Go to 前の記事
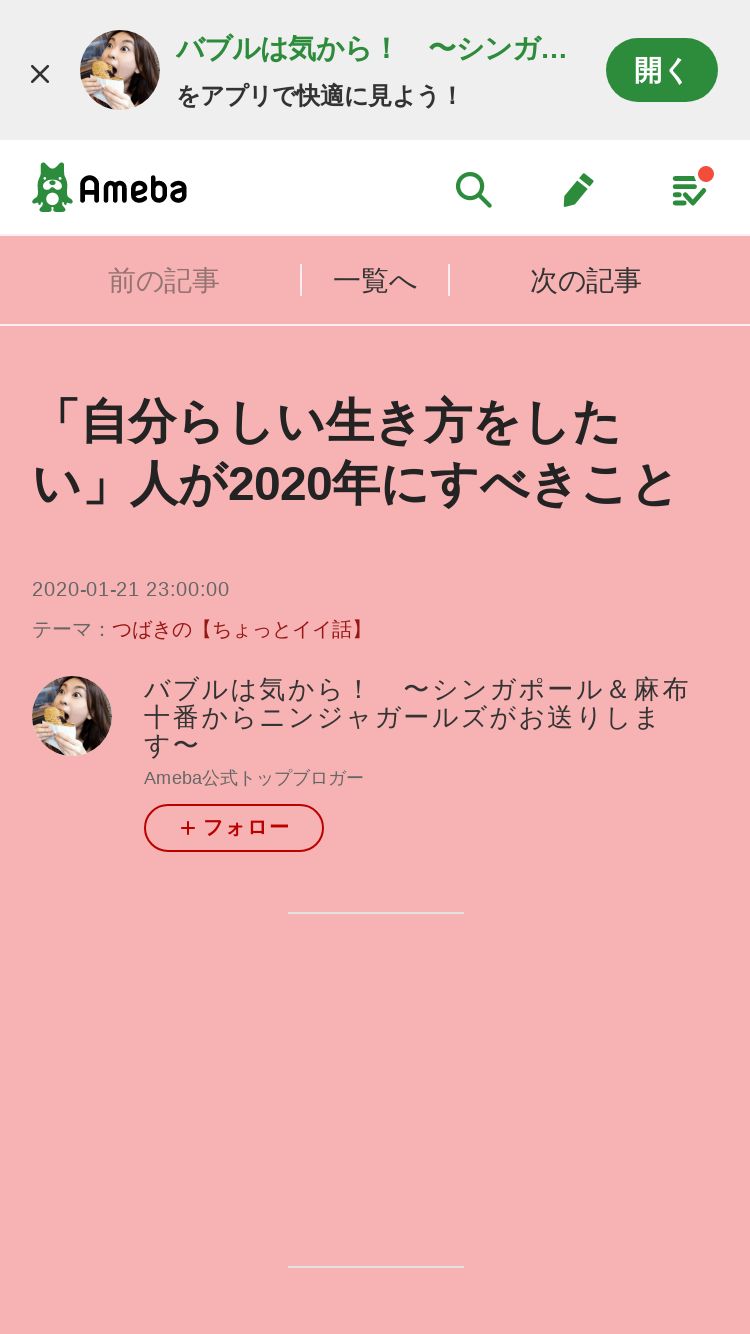Viewport: 750px width, 1334px height. pyautogui.click(x=163, y=281)
